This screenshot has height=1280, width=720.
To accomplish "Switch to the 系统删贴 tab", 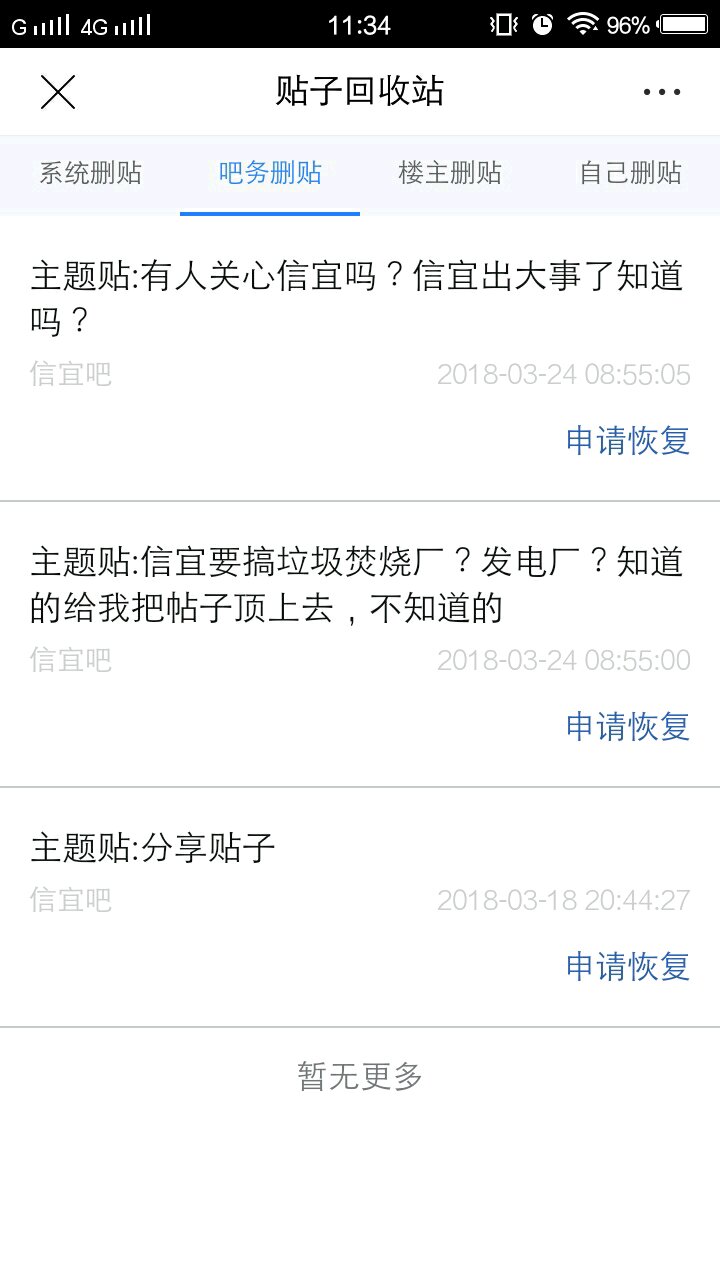I will point(90,173).
